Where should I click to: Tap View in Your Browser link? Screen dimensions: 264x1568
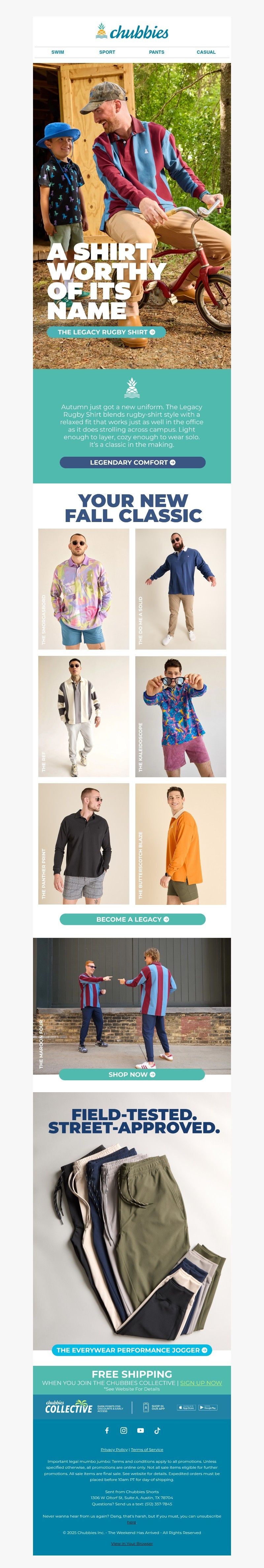click(x=132, y=1544)
